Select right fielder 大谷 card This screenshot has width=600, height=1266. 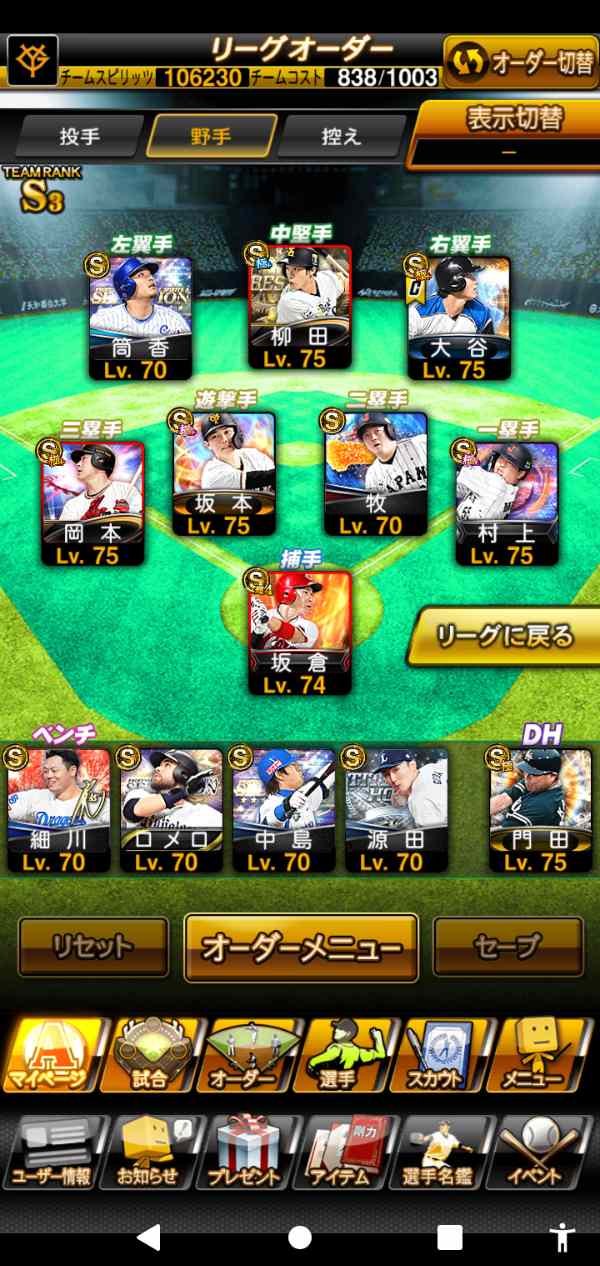tap(459, 318)
